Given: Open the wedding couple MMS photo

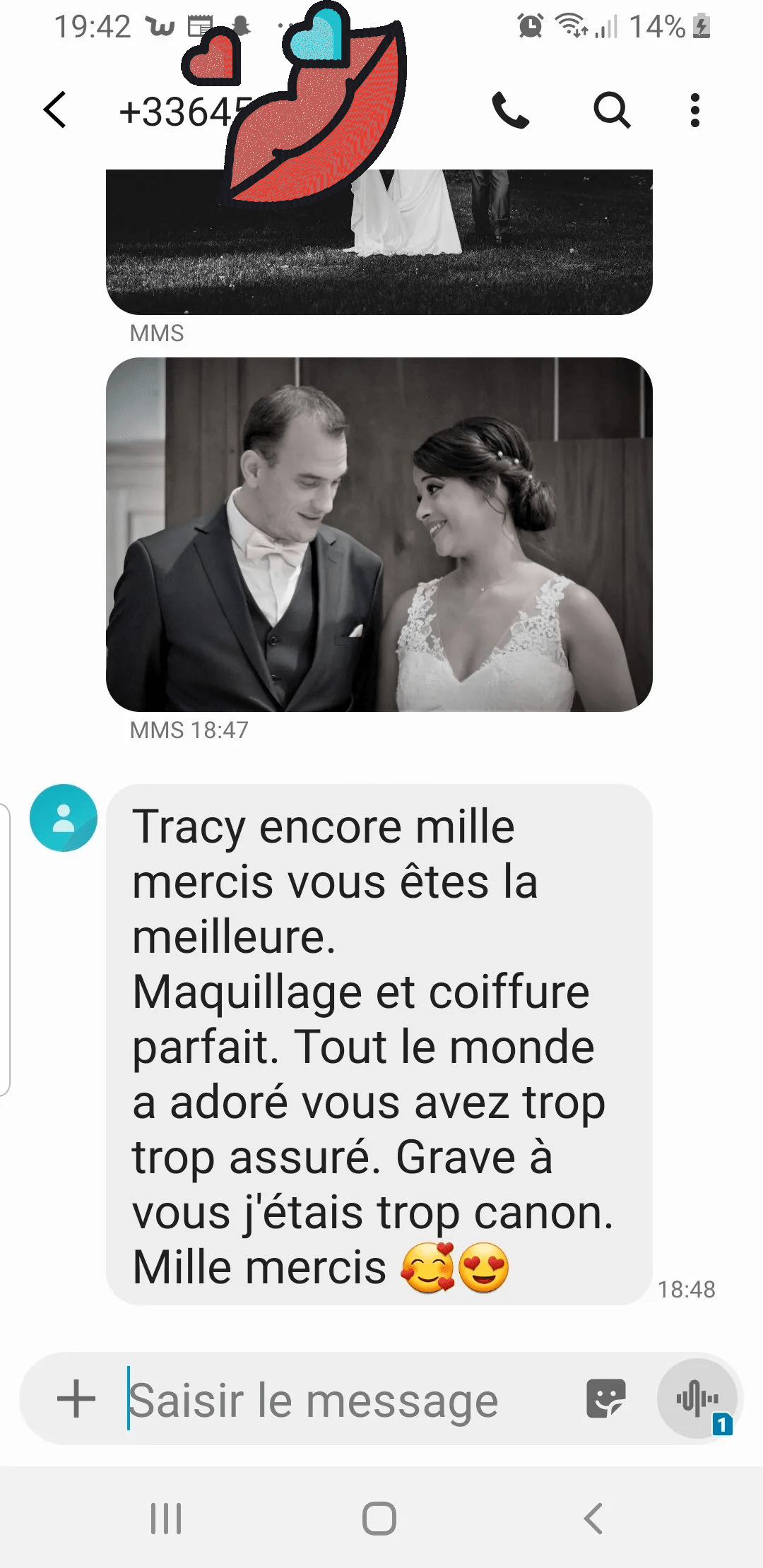Looking at the screenshot, I should [x=379, y=534].
